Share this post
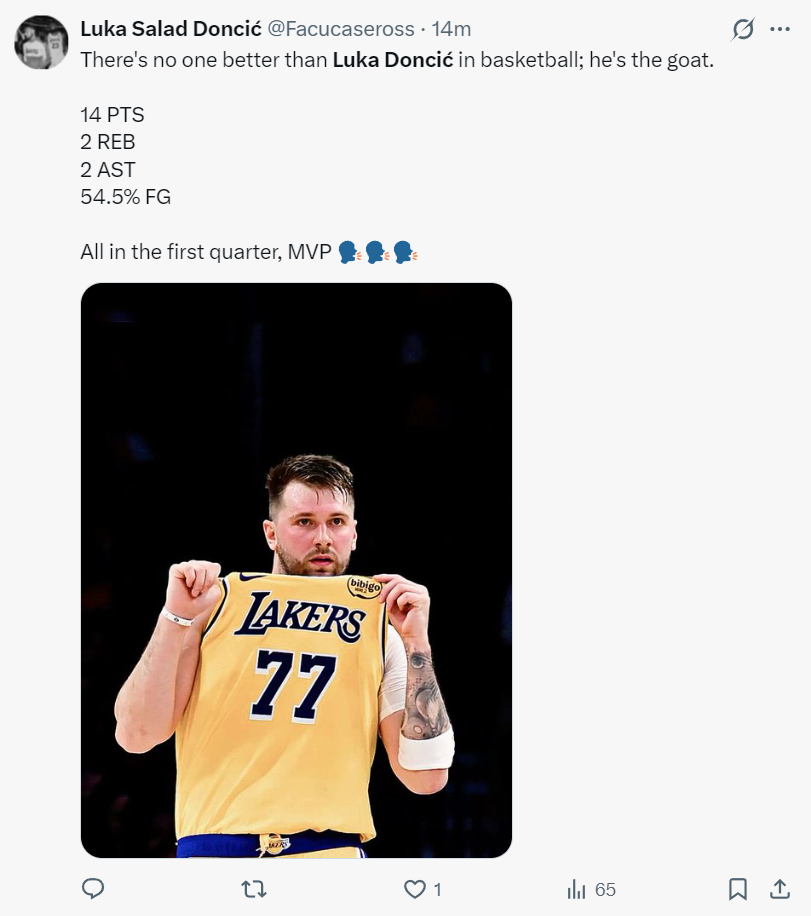 pyautogui.click(x=780, y=888)
